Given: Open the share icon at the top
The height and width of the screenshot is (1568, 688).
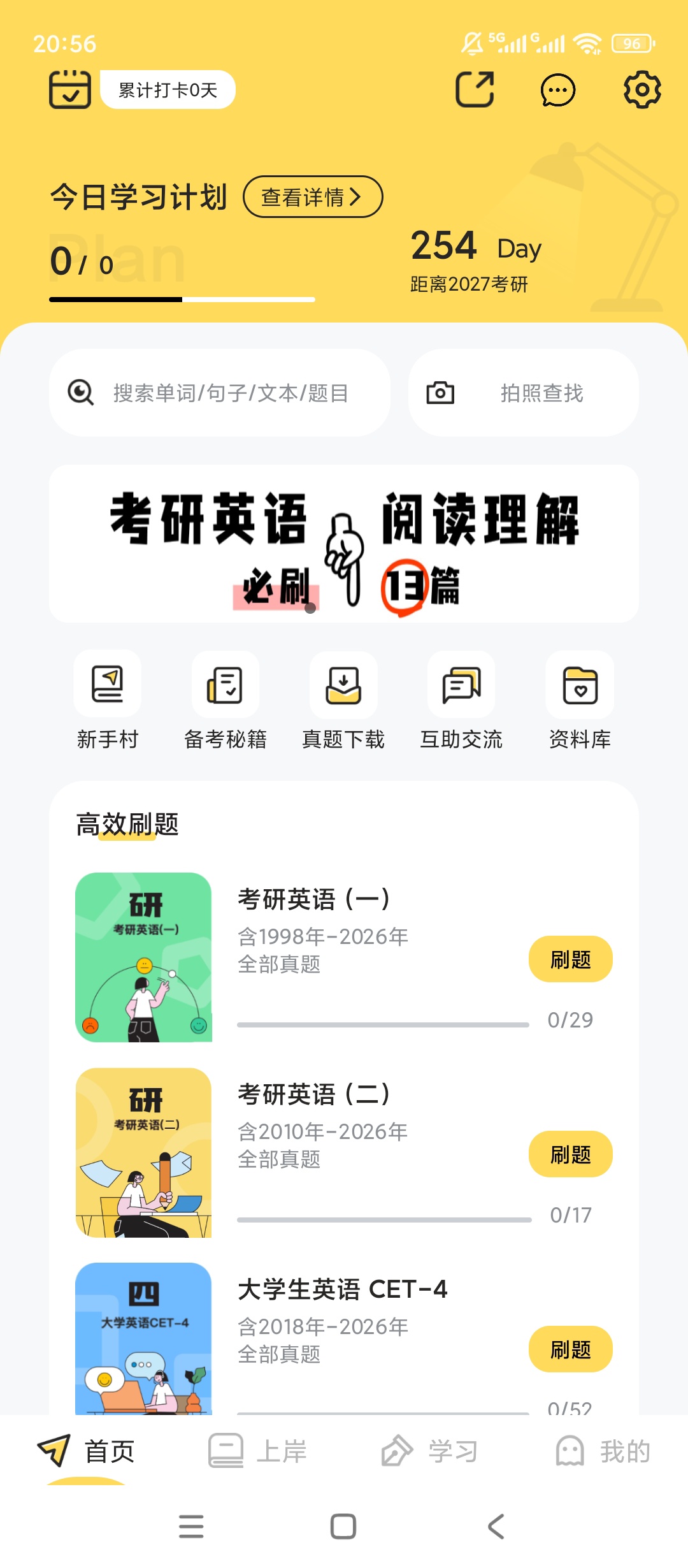Looking at the screenshot, I should (x=474, y=91).
